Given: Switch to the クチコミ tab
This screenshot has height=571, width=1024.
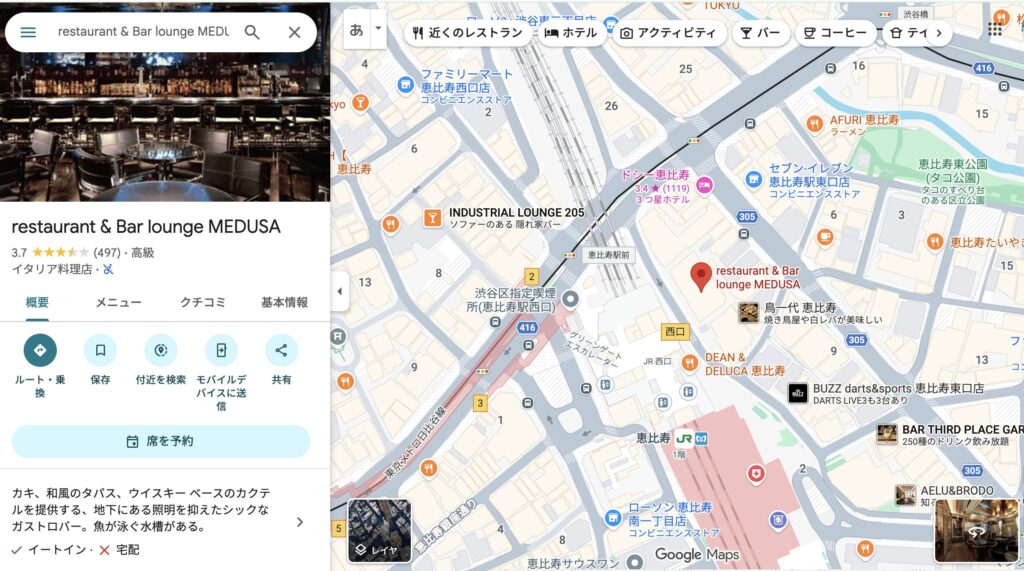Looking at the screenshot, I should pos(203,302).
